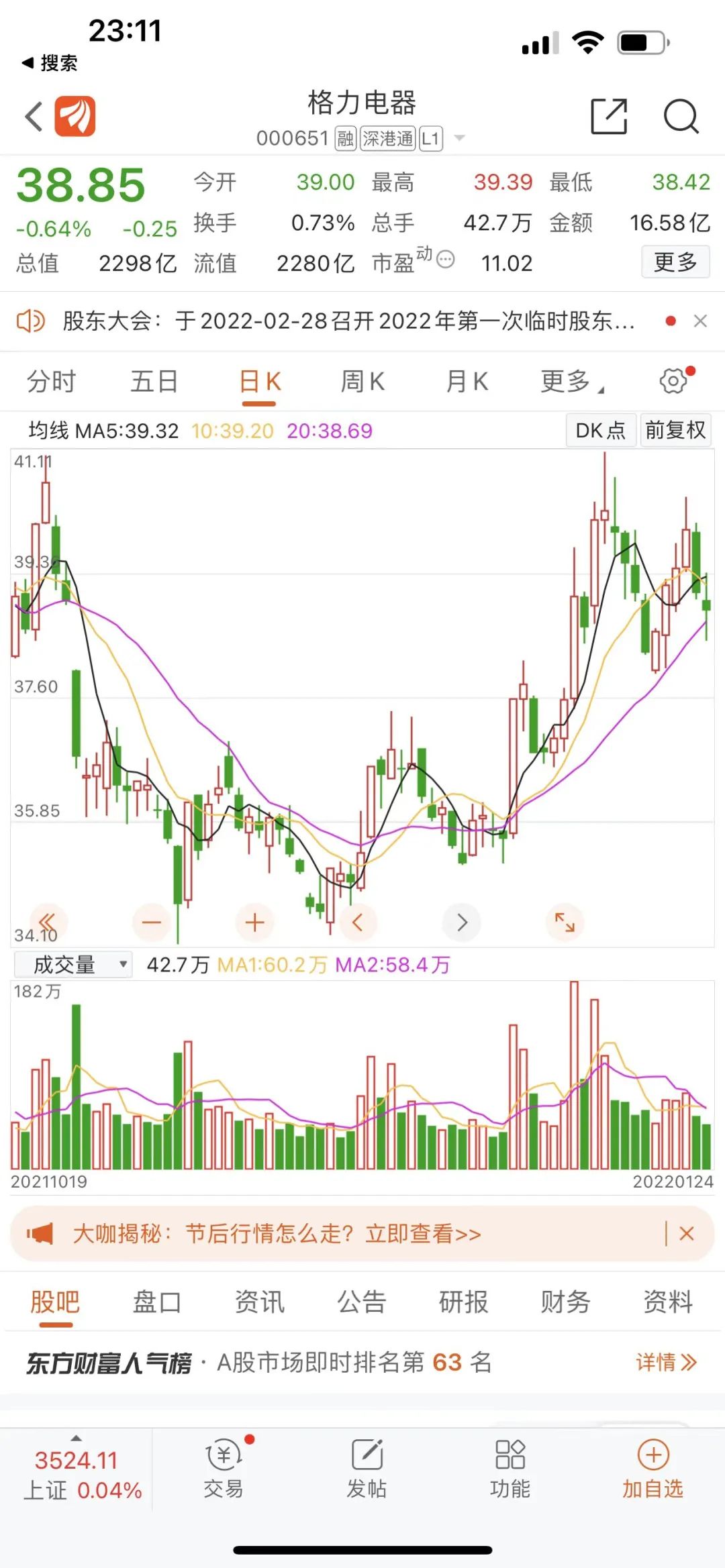This screenshot has width=725, height=1568.
Task: Add stock to watchlist via 加自选
Action: 652,1469
